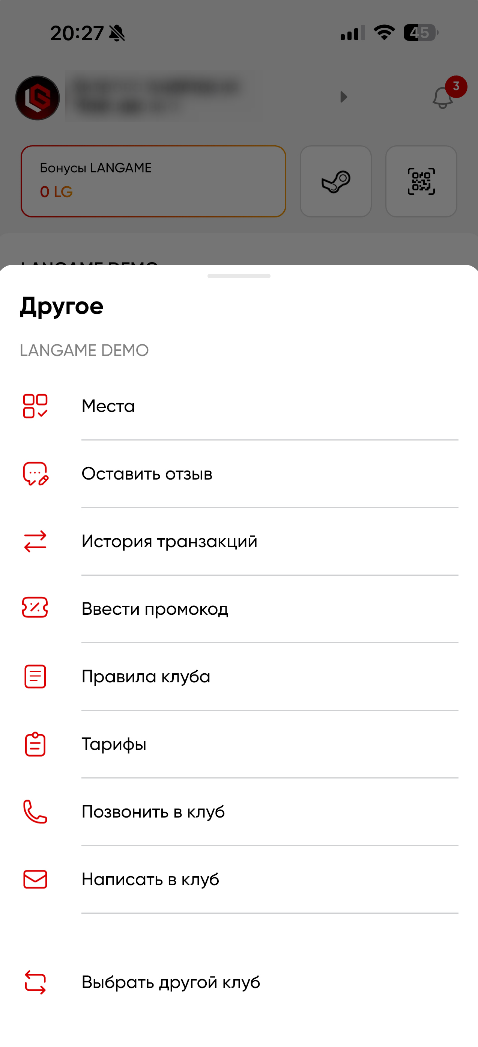Open История транзакций
This screenshot has width=478, height=1047.
click(239, 542)
